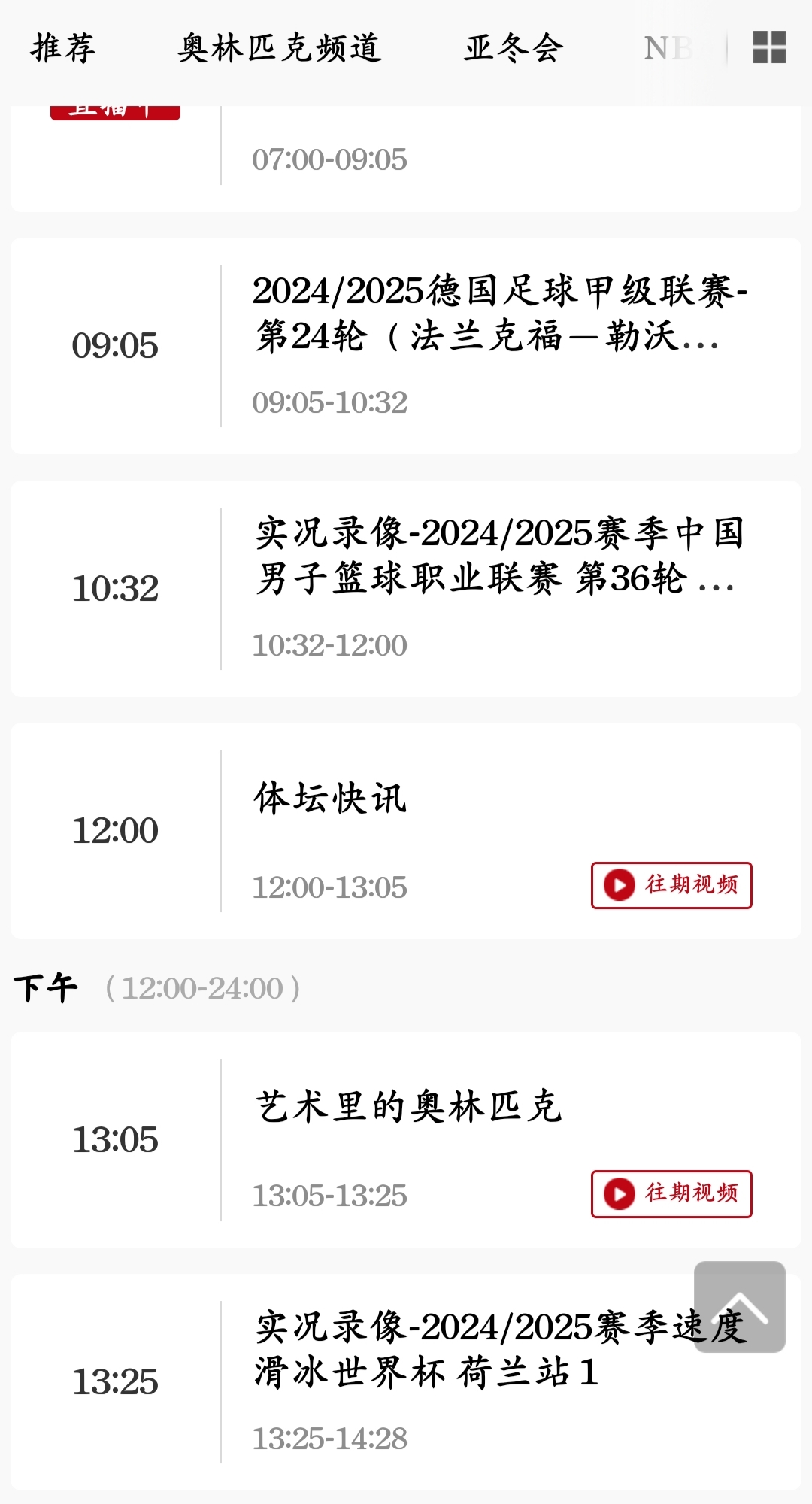
Task: Switch to the 推荐 tab
Action: (x=63, y=48)
